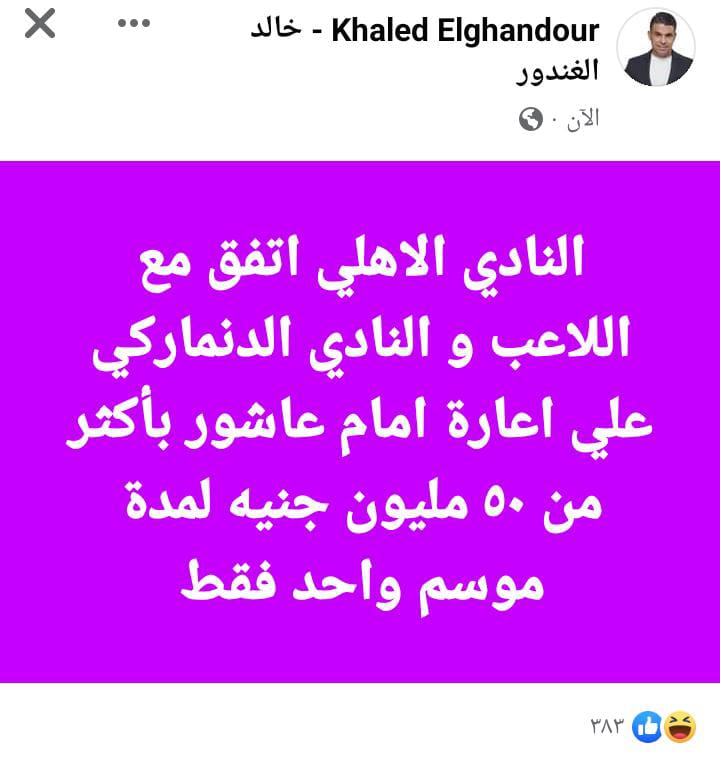
Task: Open the purple text post about Al Ahly
Action: pyautogui.click(x=360, y=422)
